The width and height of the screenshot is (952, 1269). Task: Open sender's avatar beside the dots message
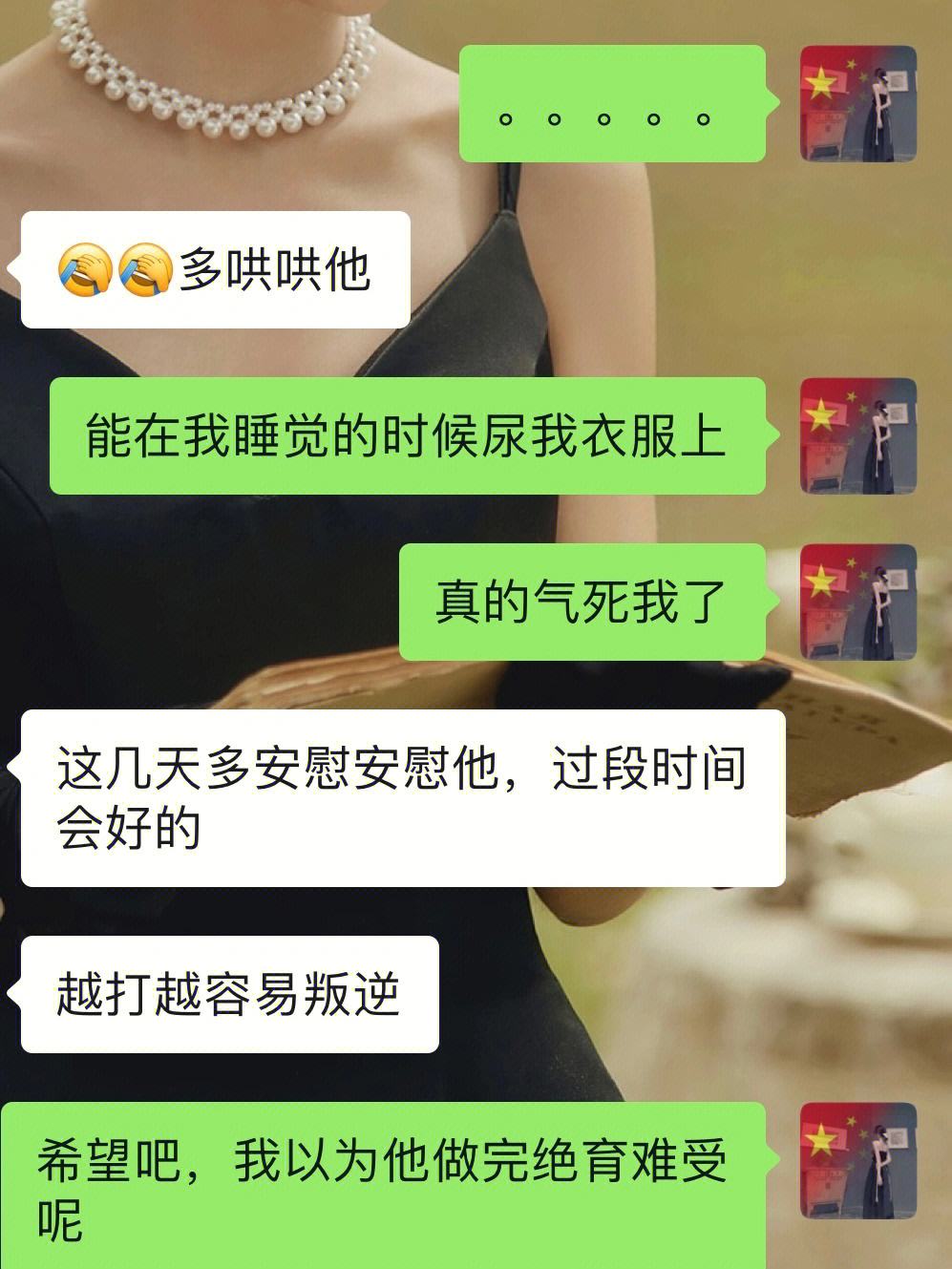[x=857, y=103]
